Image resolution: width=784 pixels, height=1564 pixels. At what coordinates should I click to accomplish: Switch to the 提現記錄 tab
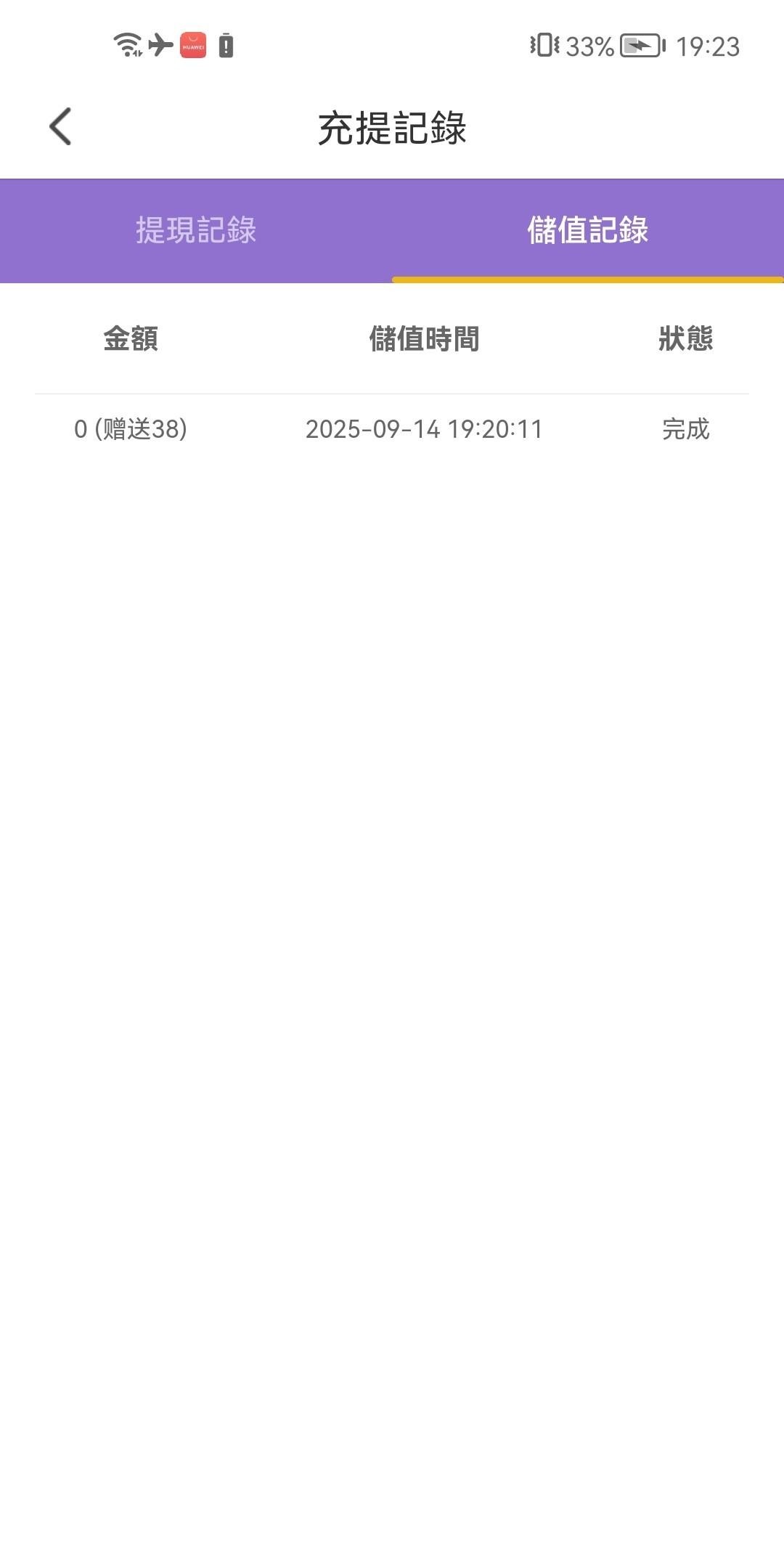[196, 229]
